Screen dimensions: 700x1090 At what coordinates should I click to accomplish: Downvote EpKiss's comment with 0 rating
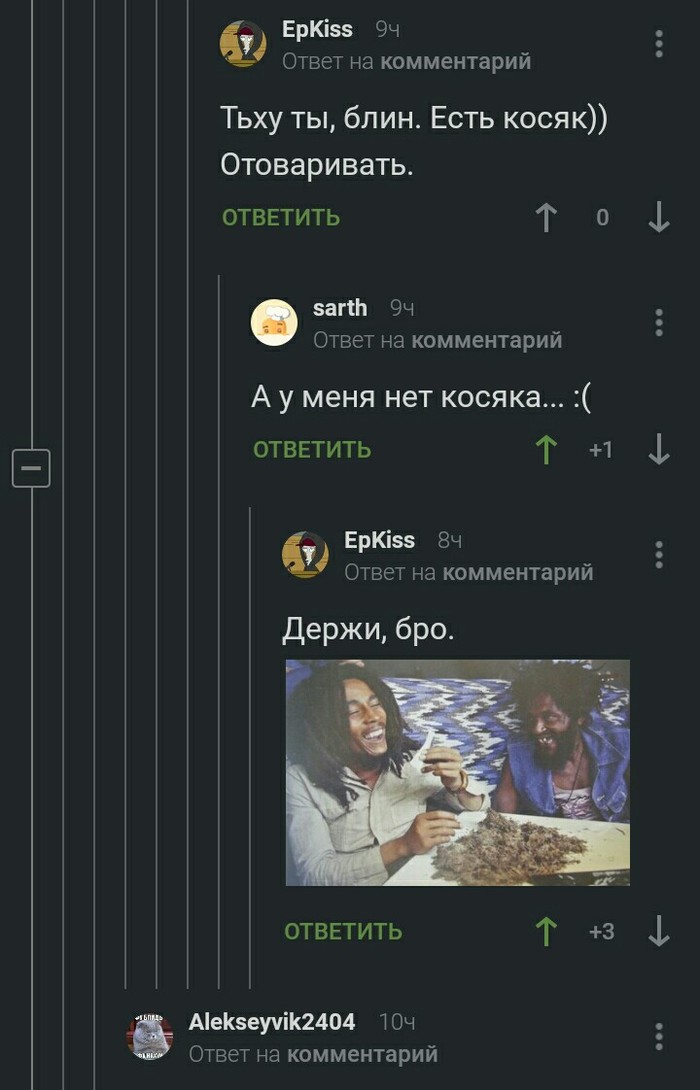(658, 217)
